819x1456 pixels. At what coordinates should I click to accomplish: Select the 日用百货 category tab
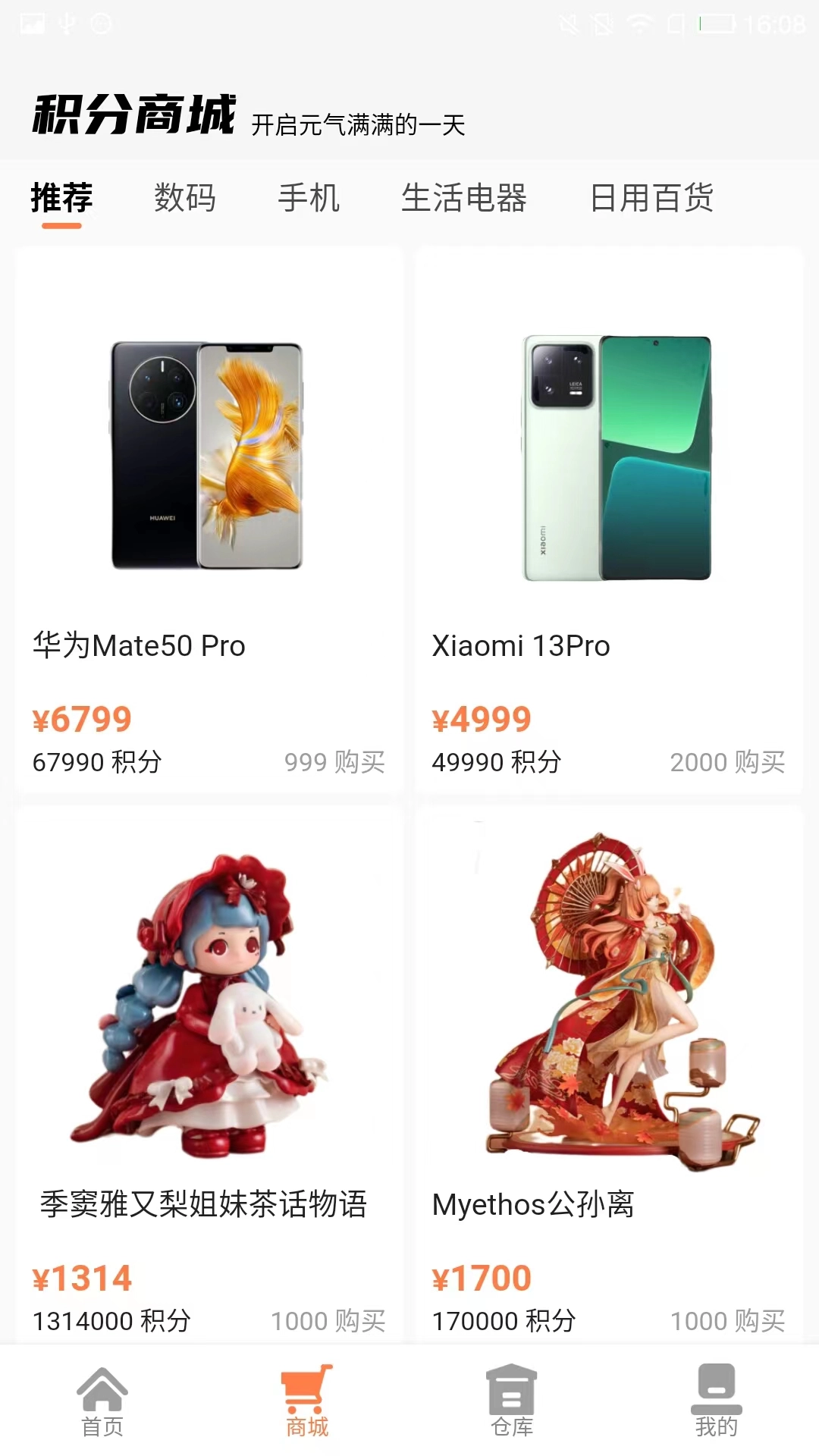[651, 199]
